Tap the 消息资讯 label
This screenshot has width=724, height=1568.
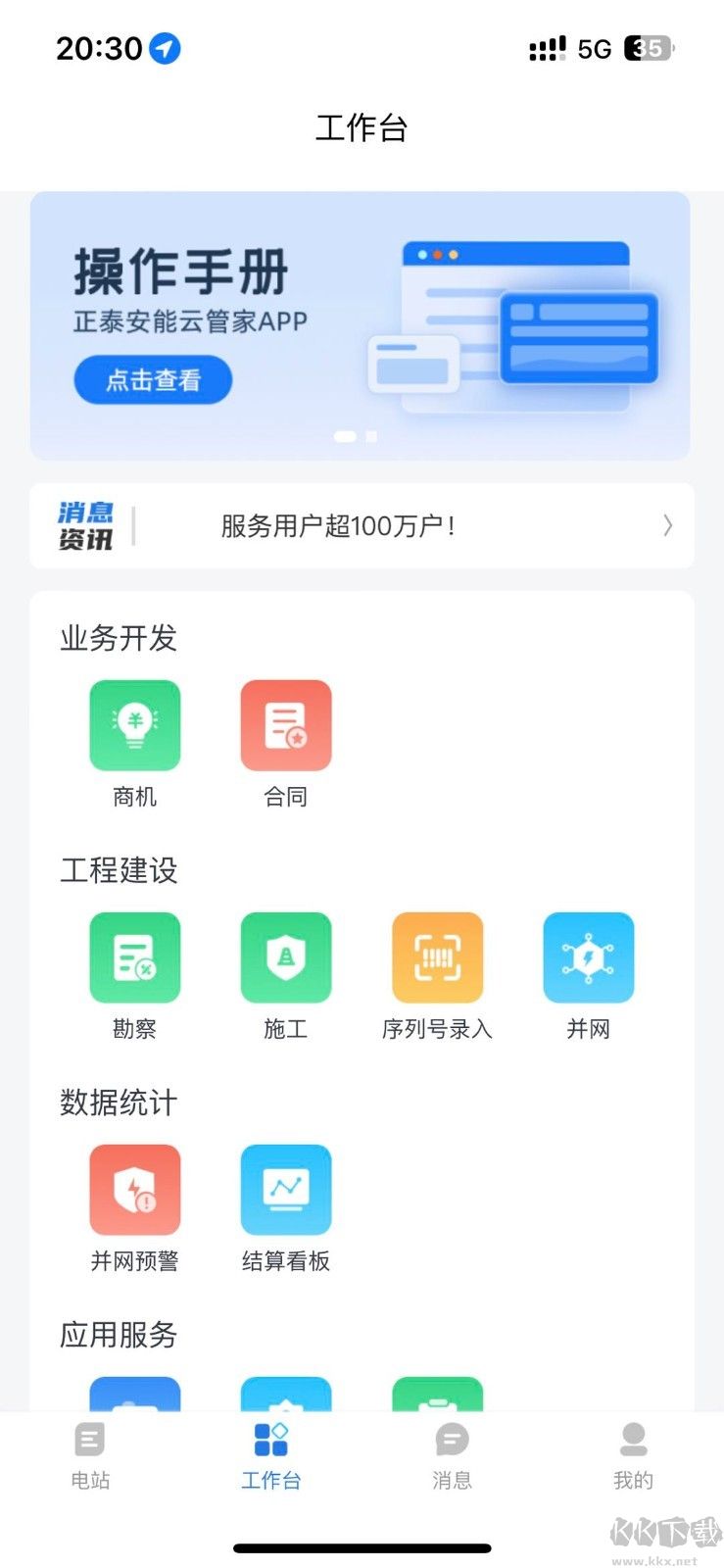(86, 526)
